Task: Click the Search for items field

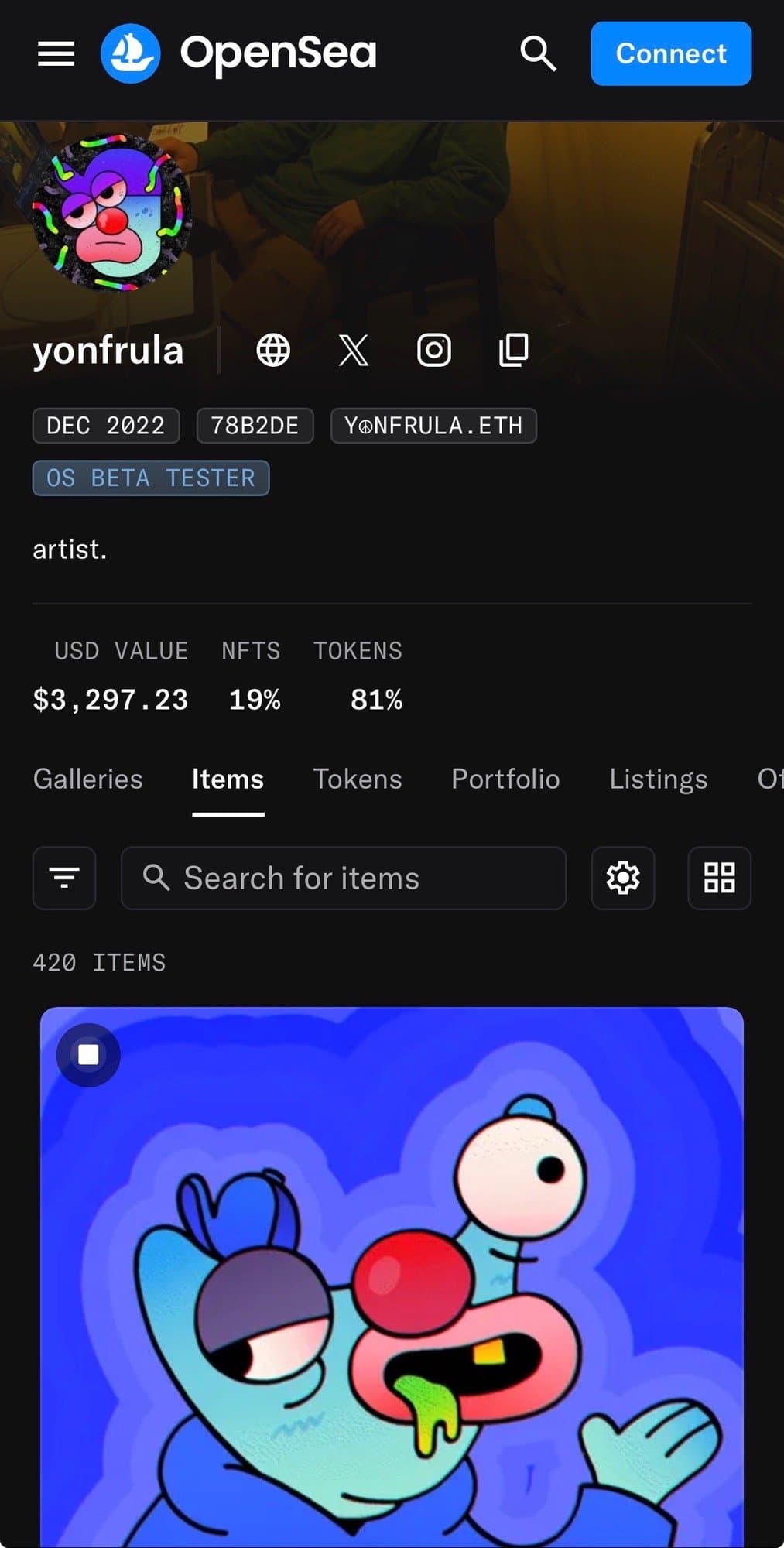Action: click(x=344, y=878)
